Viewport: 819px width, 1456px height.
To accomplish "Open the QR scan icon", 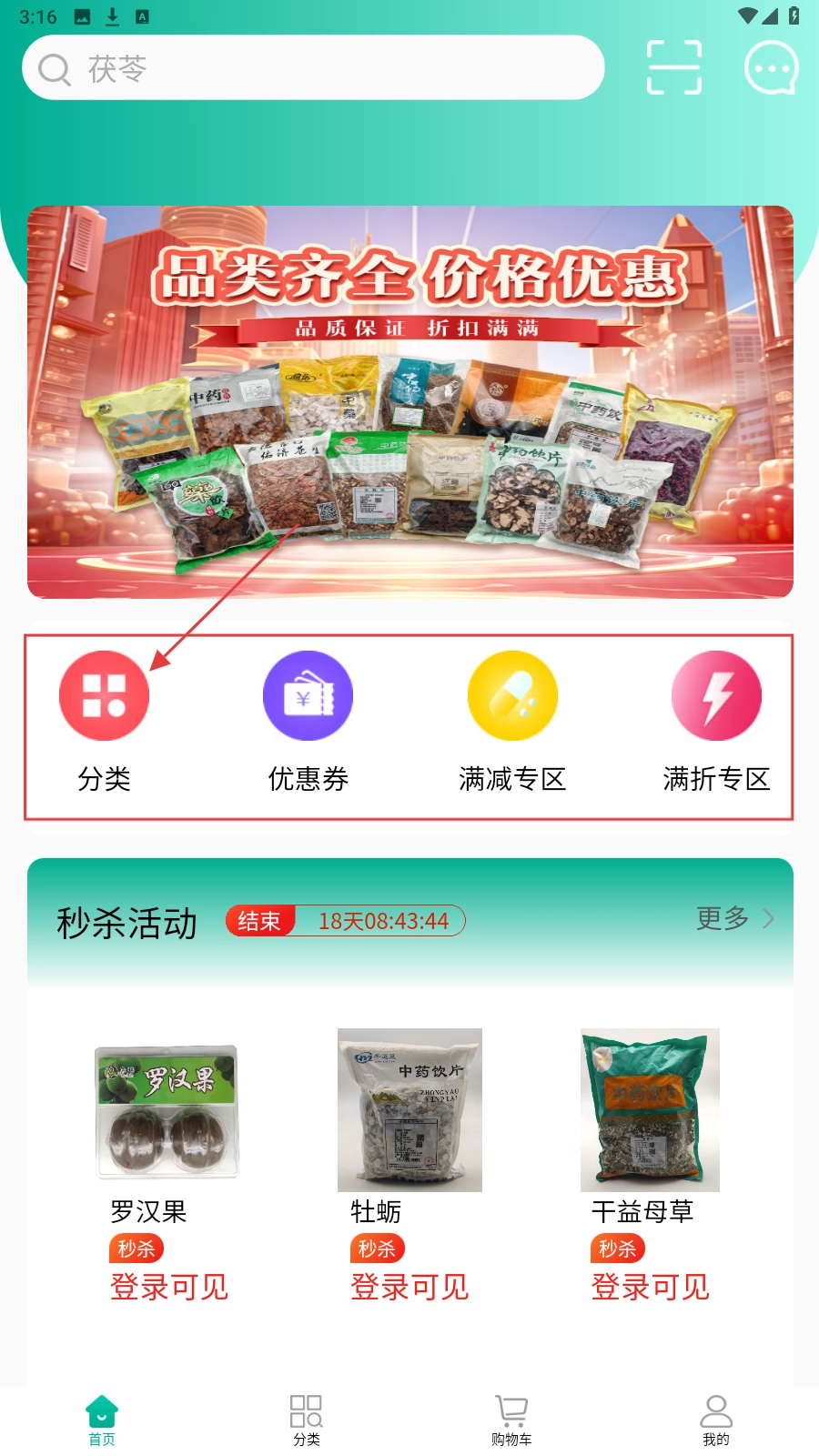I will (x=673, y=67).
